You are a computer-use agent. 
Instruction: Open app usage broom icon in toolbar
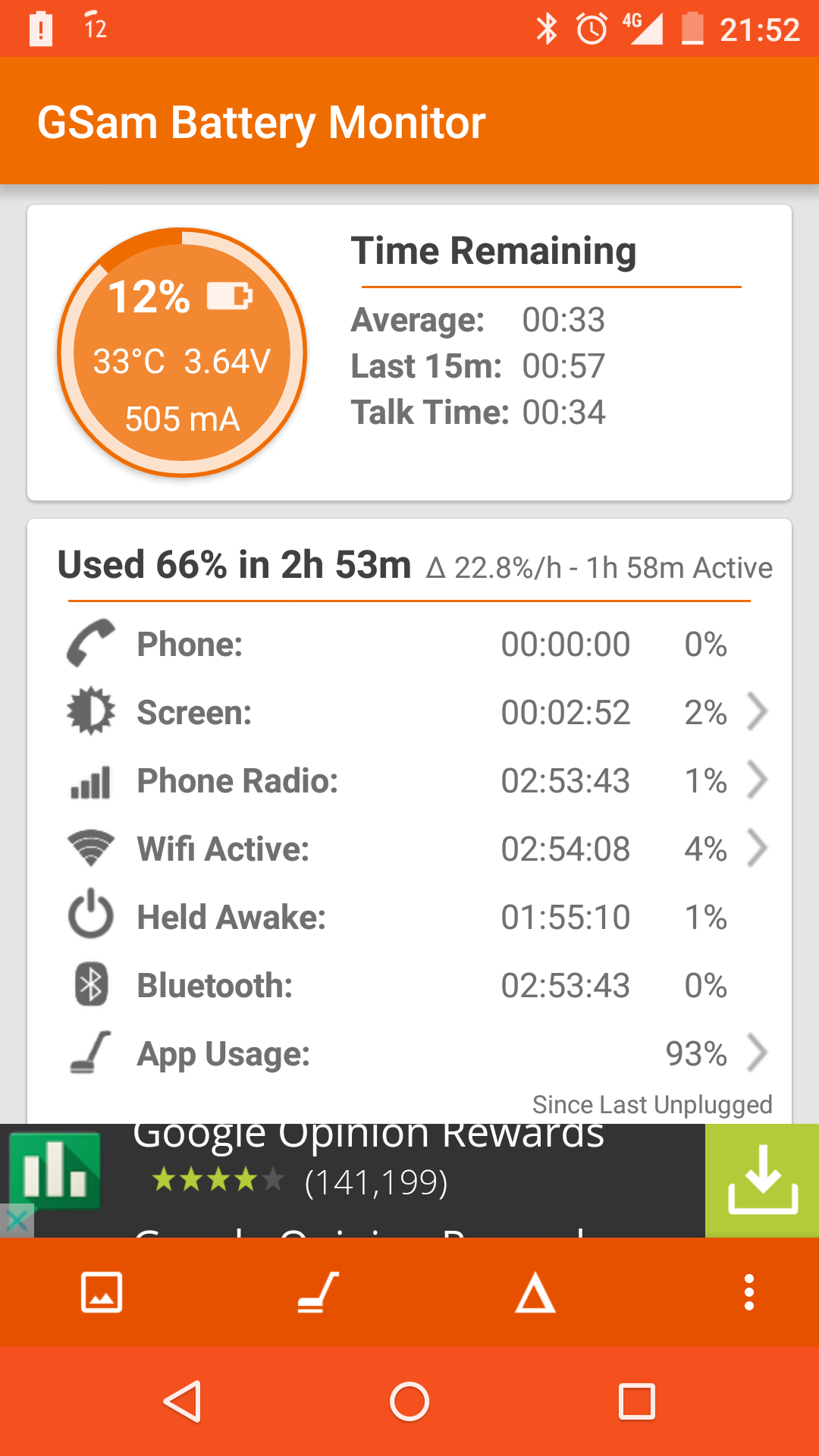[x=318, y=1292]
